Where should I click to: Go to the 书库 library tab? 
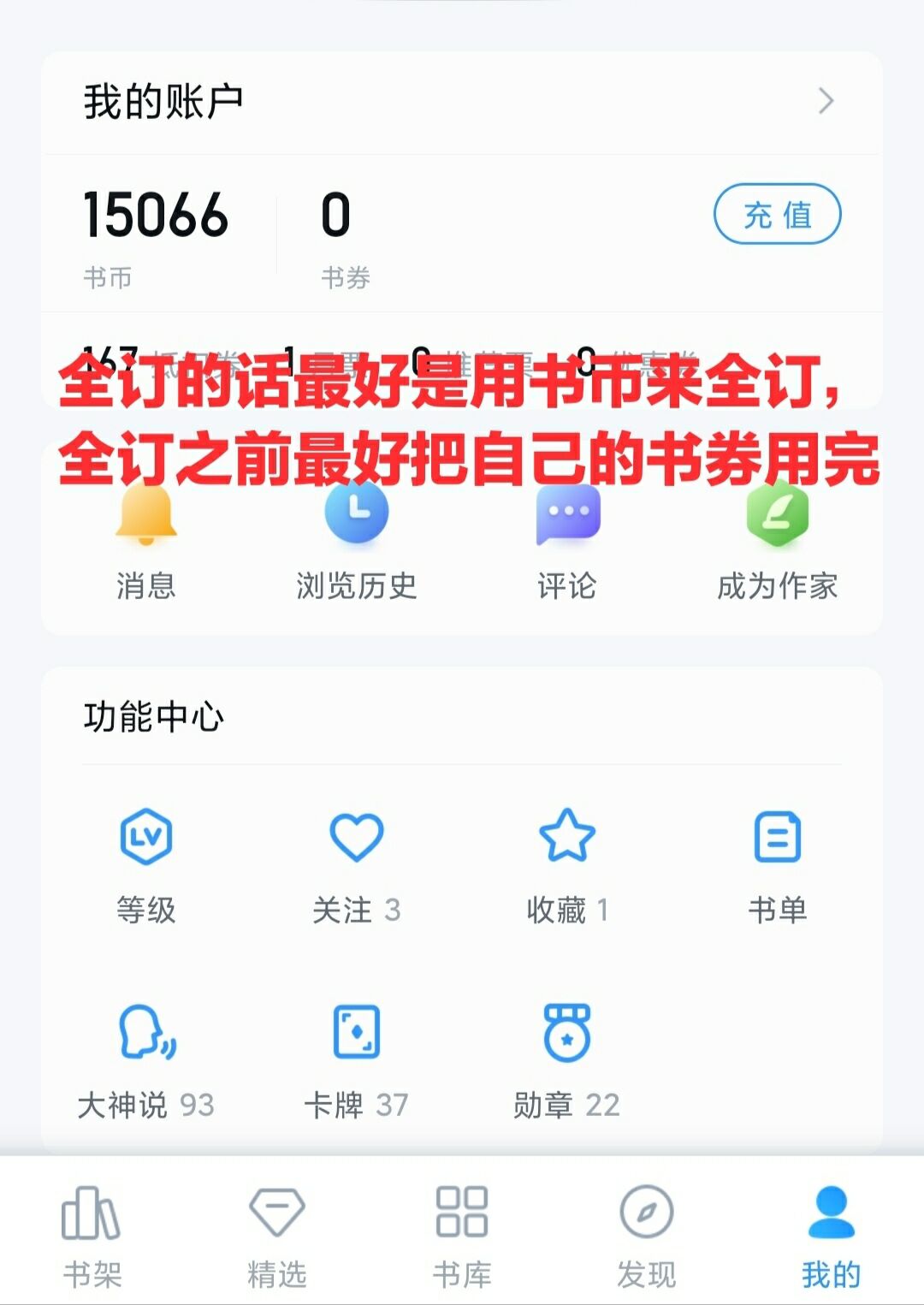pos(461,1237)
